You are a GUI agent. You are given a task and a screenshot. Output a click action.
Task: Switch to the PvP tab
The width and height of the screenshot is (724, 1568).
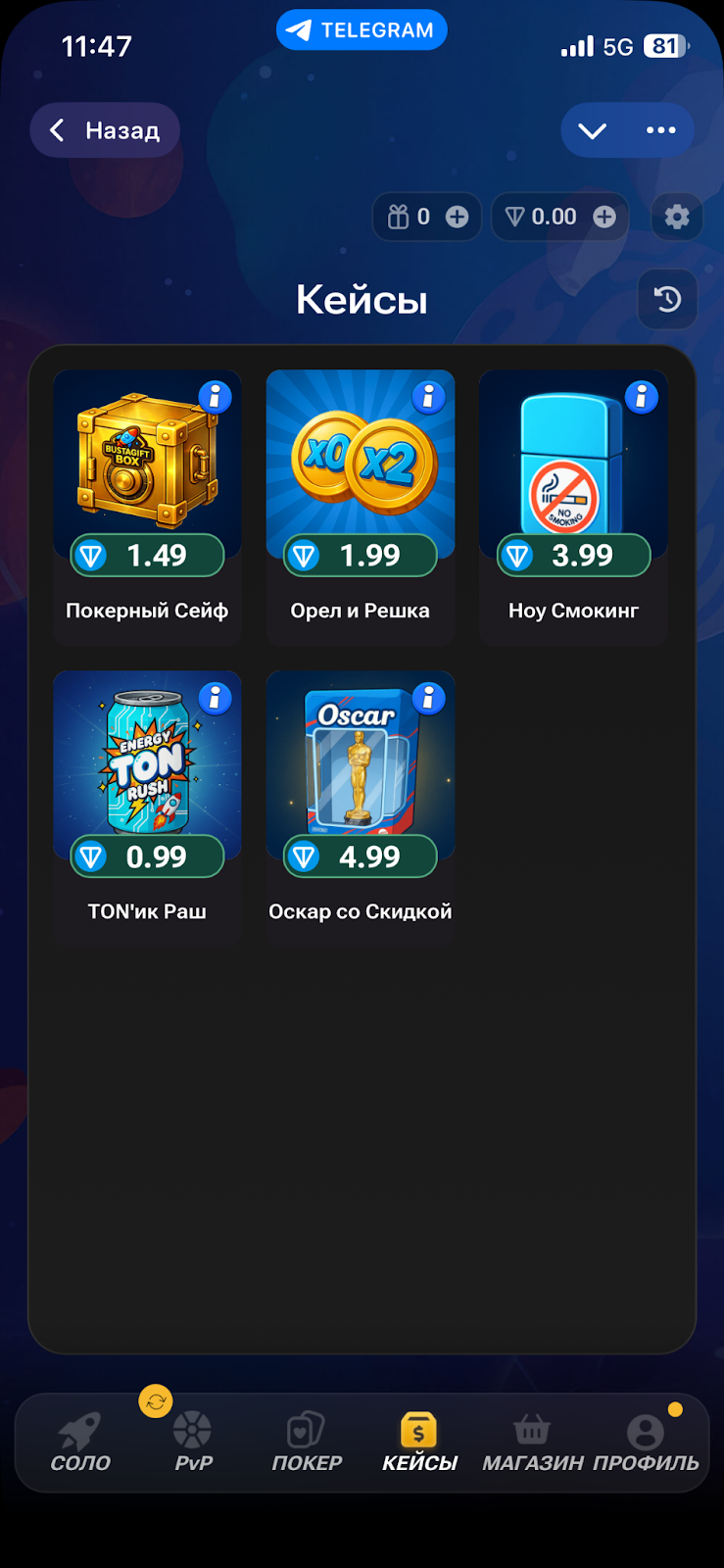coord(193,1443)
